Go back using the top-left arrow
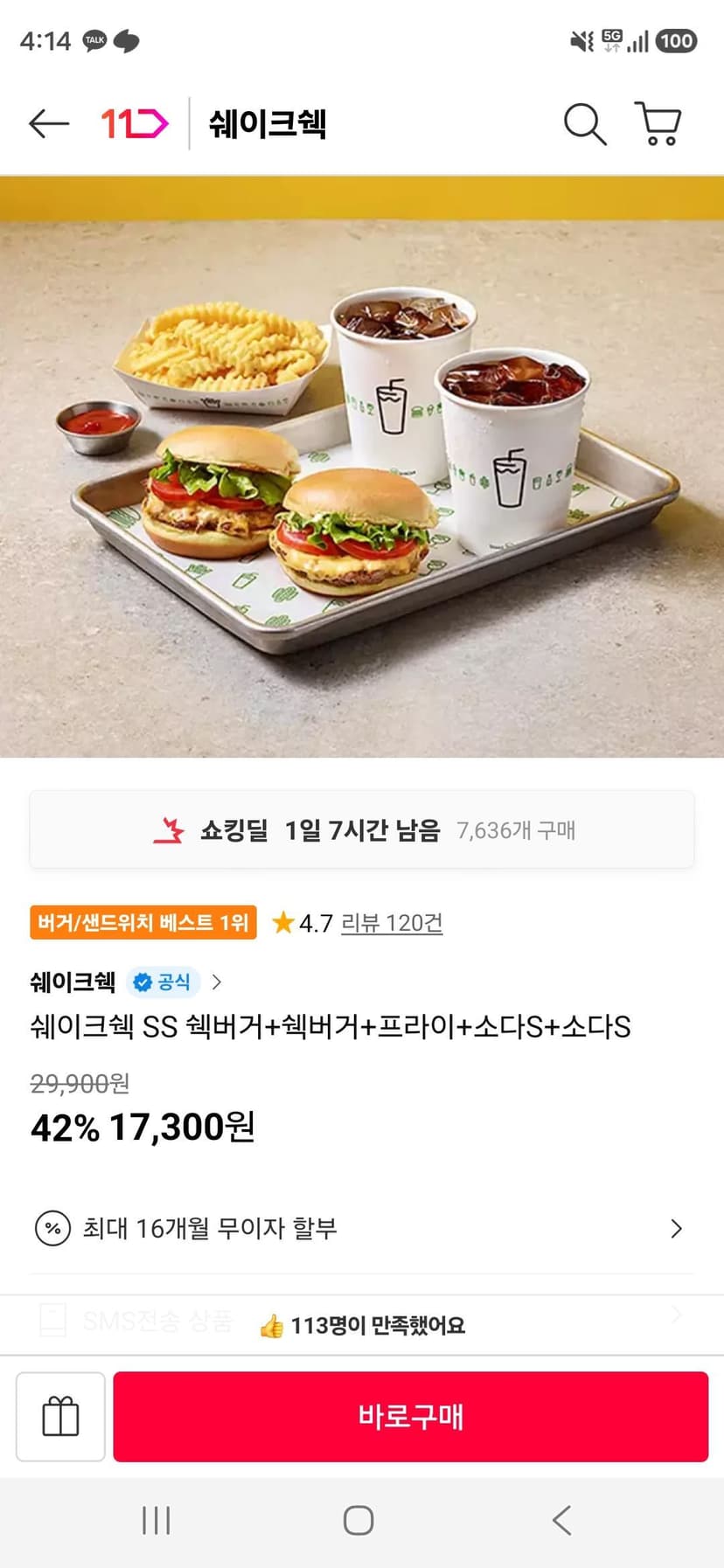Viewport: 724px width, 1568px height. (x=48, y=123)
